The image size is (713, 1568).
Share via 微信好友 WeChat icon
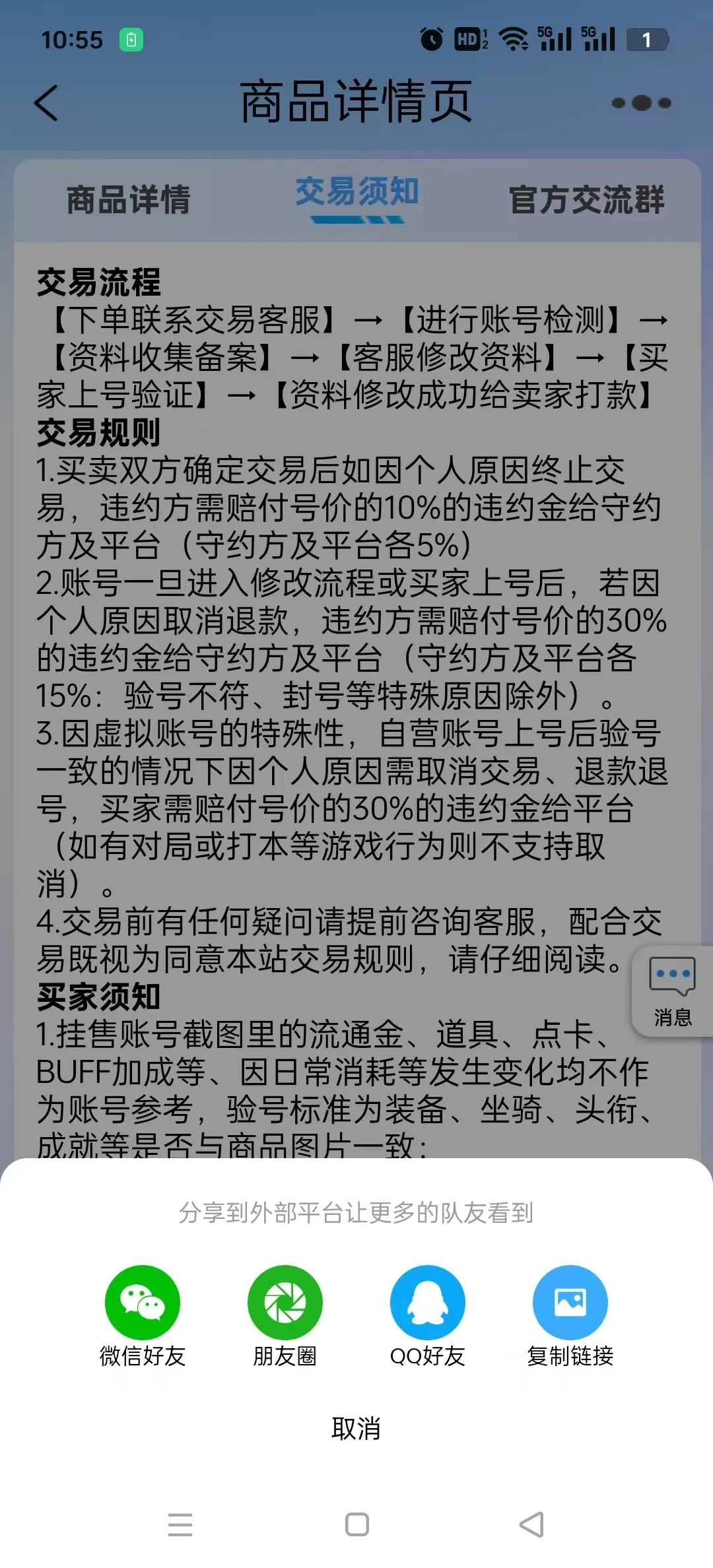(x=142, y=1303)
